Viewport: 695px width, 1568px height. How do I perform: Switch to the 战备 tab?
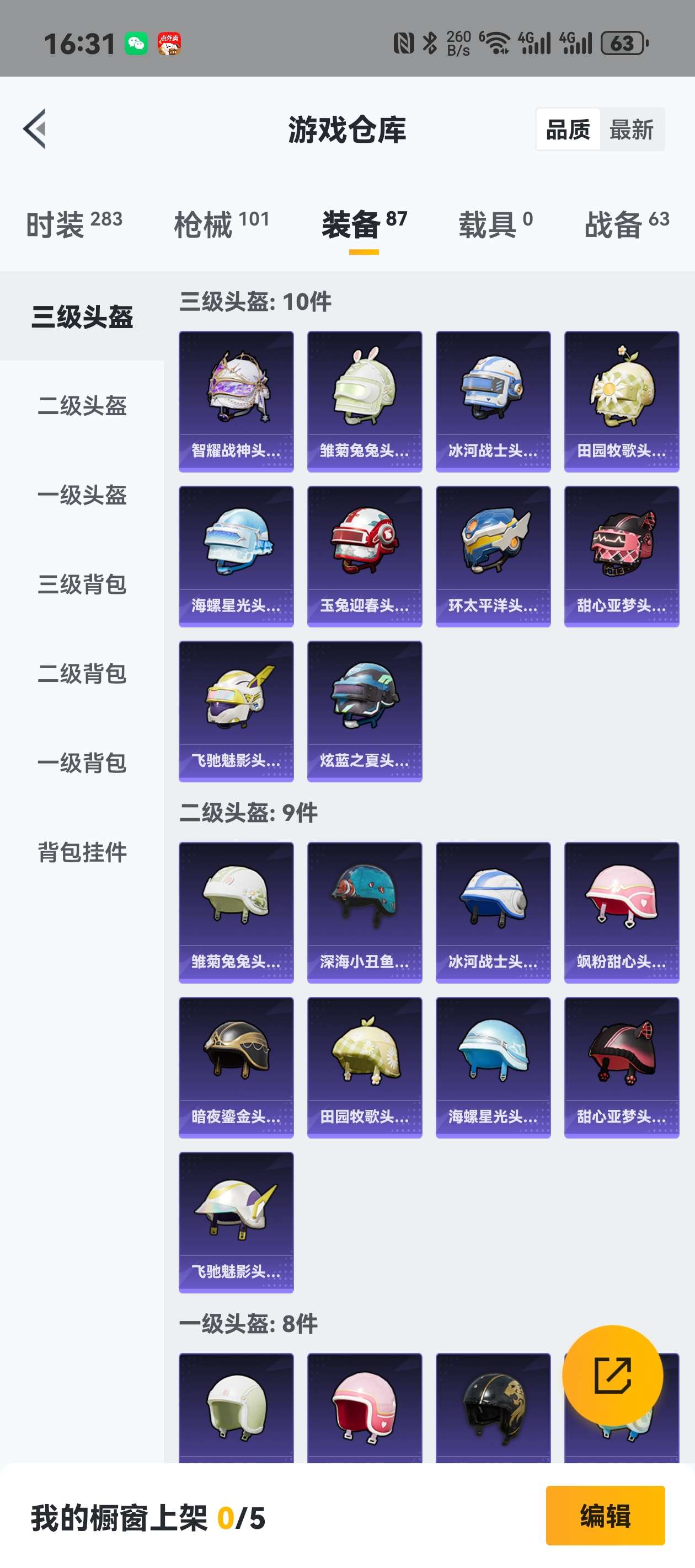pyautogui.click(x=626, y=224)
